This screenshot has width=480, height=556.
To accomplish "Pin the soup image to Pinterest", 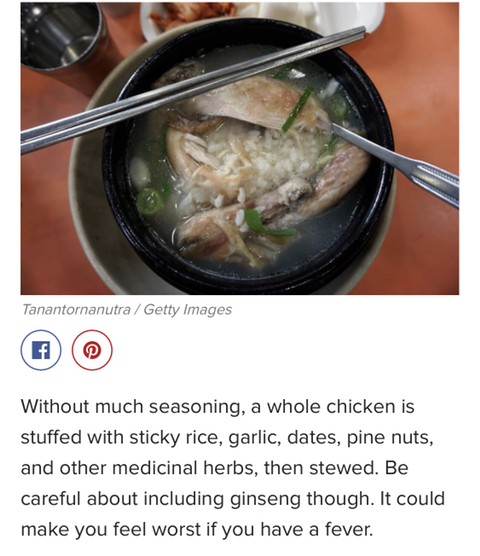I will pos(92,350).
